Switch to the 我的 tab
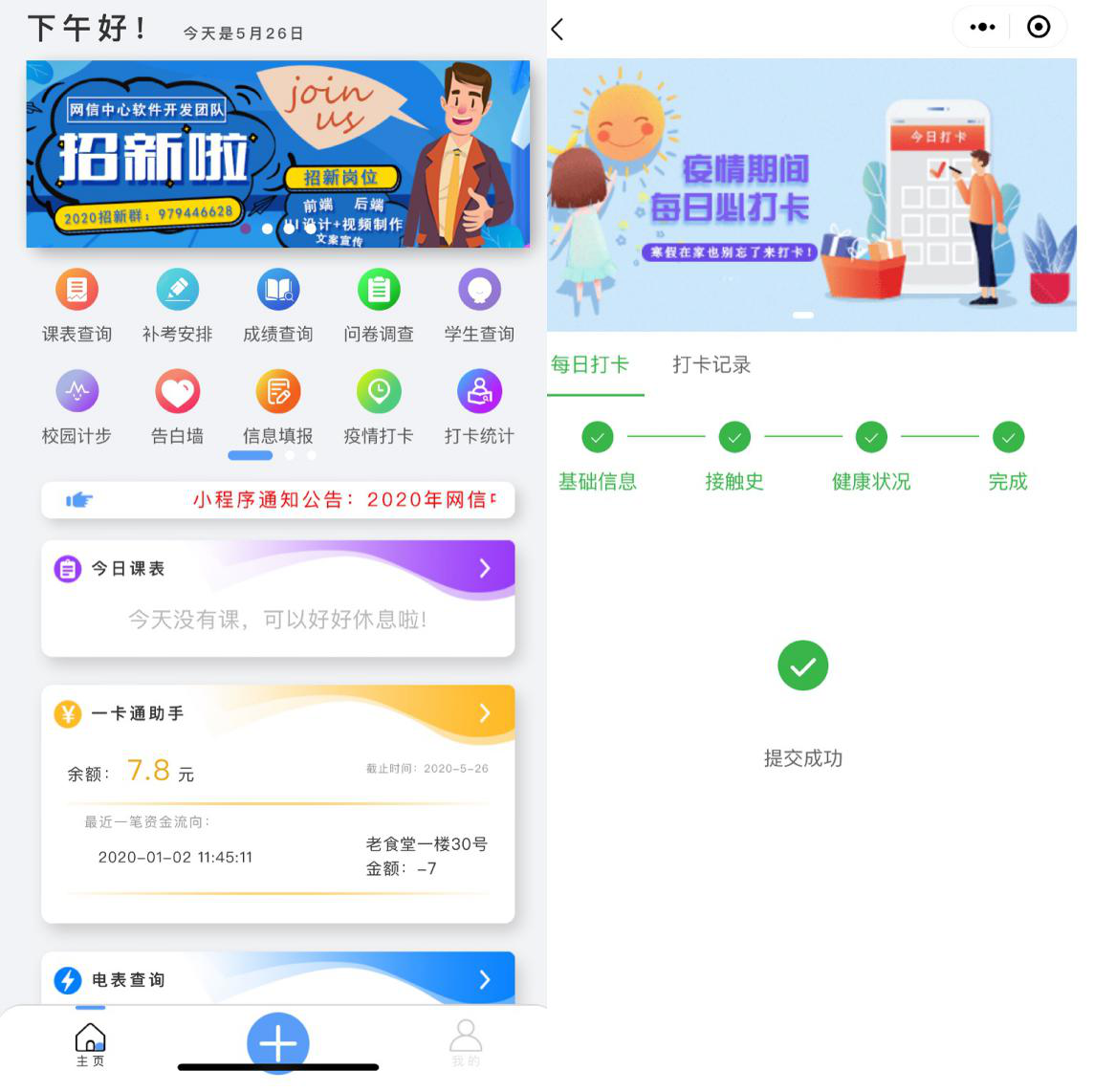The width and height of the screenshot is (1094, 1092). pyautogui.click(x=466, y=1042)
